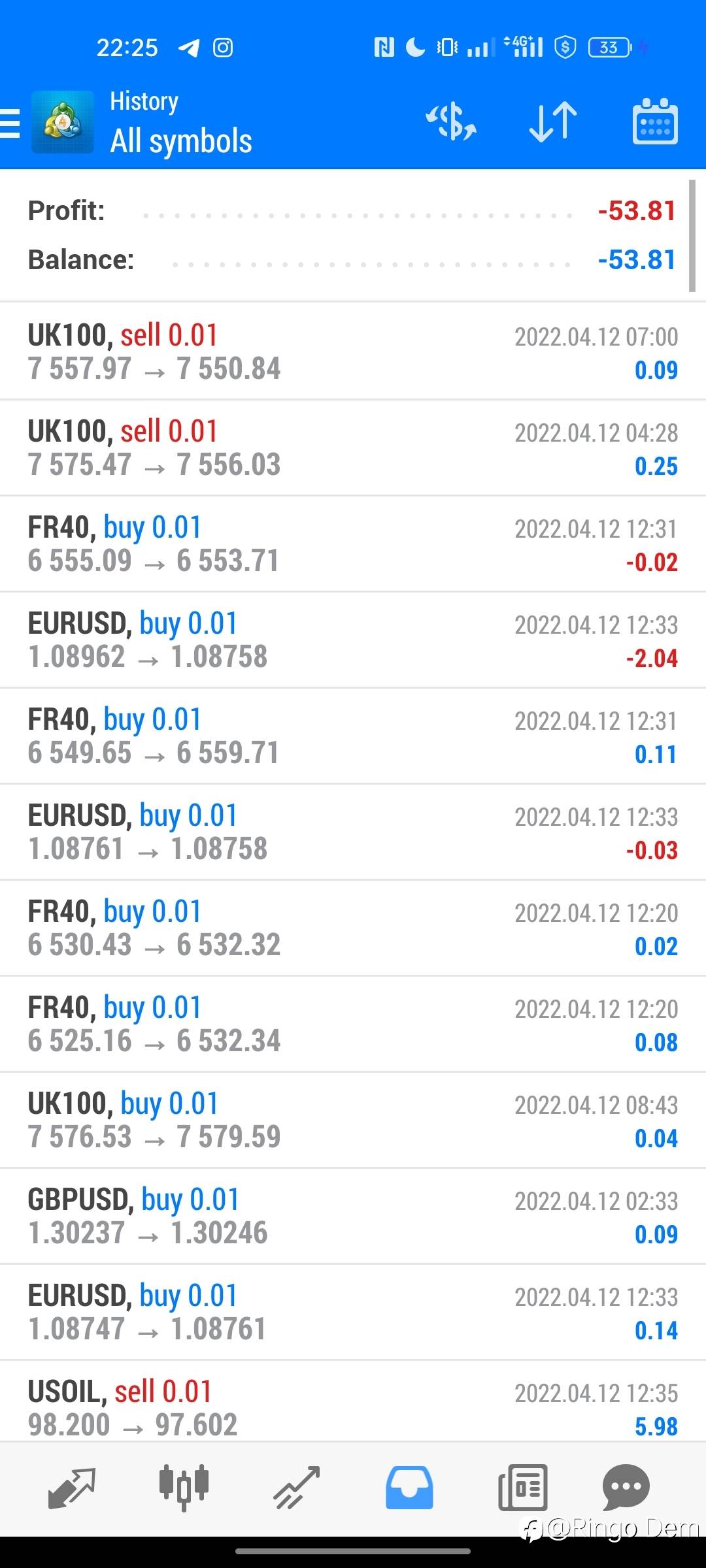
Task: Open the calendar date range picker
Action: (x=655, y=122)
